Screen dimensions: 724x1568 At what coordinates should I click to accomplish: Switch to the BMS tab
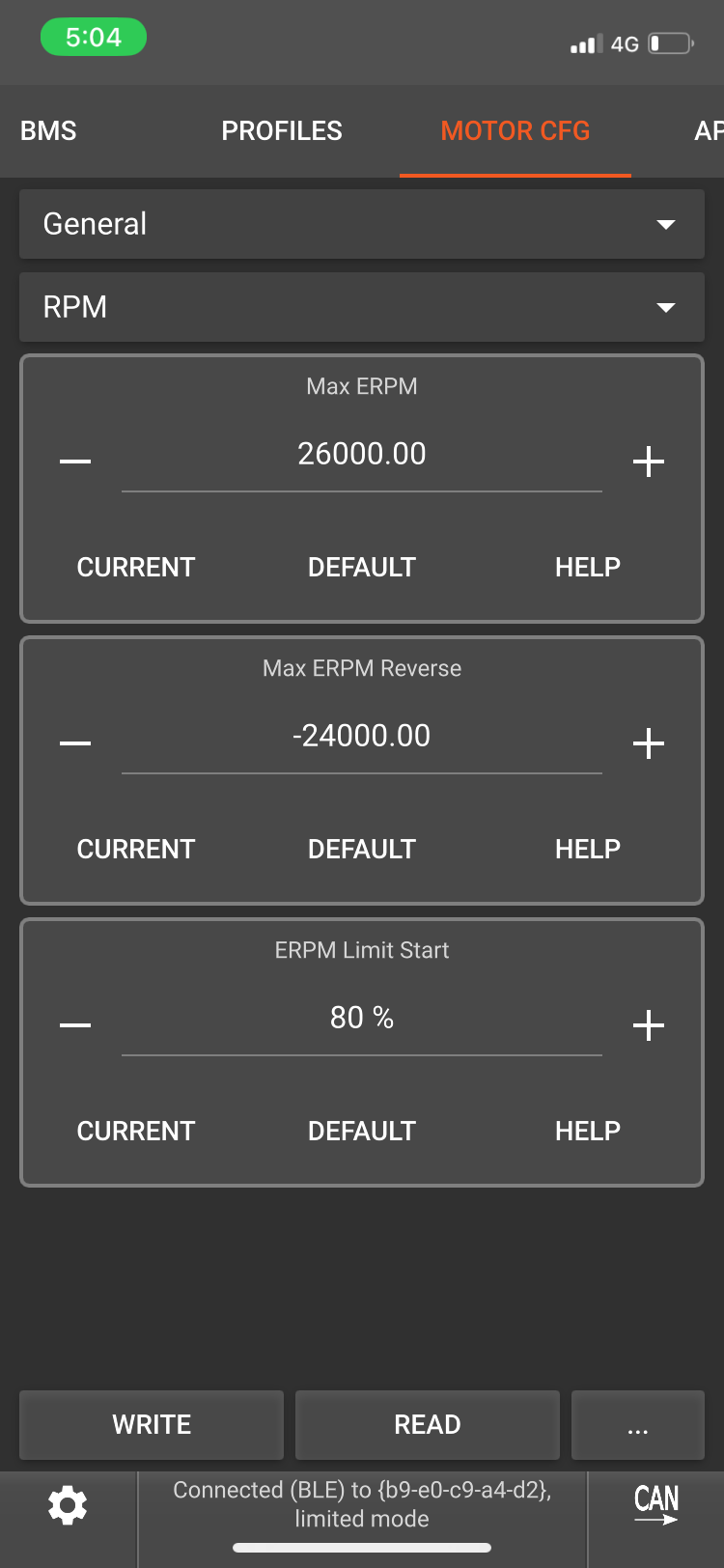48,131
